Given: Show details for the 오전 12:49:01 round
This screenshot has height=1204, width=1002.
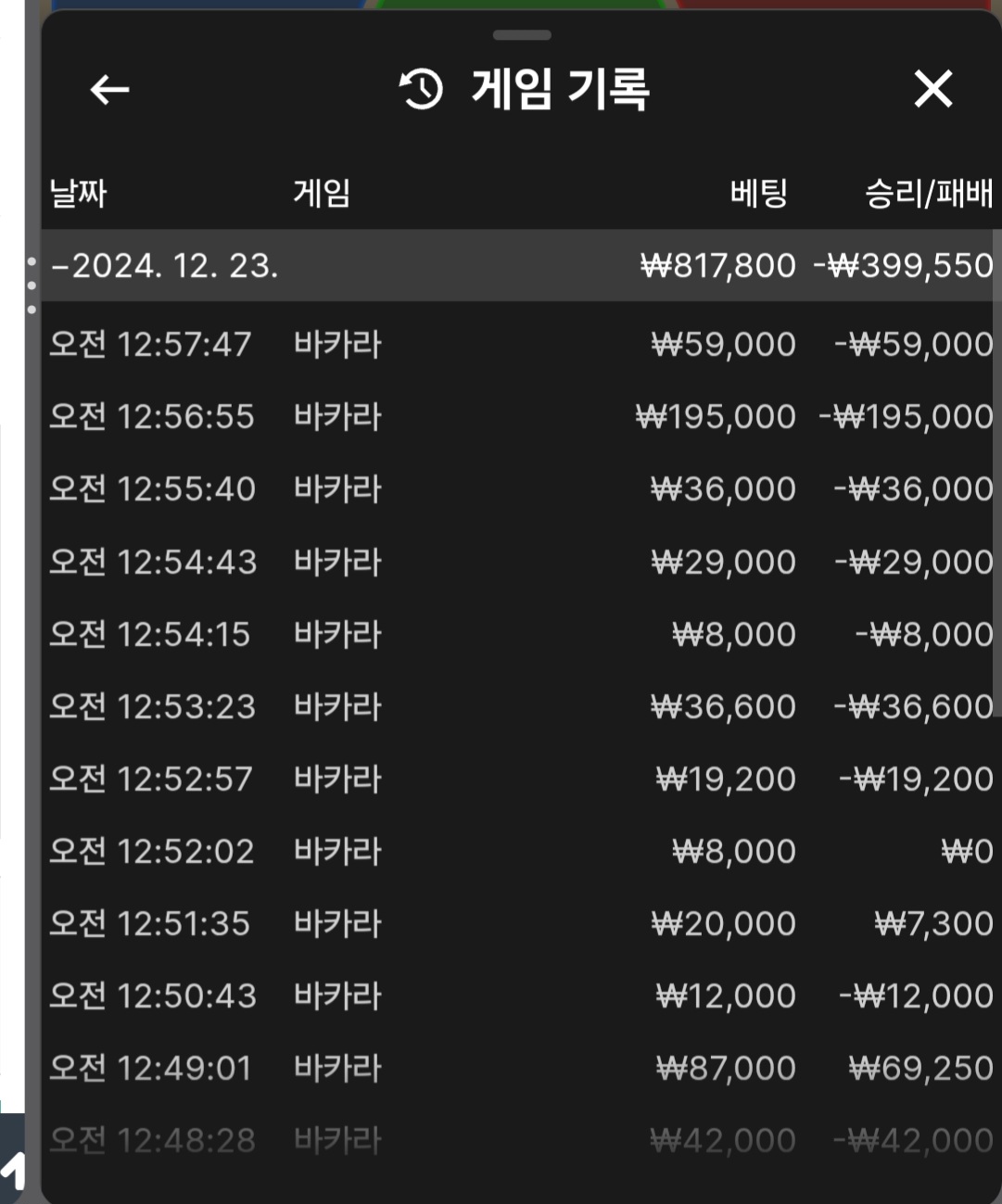Looking at the screenshot, I should pyautogui.click(x=519, y=1069).
